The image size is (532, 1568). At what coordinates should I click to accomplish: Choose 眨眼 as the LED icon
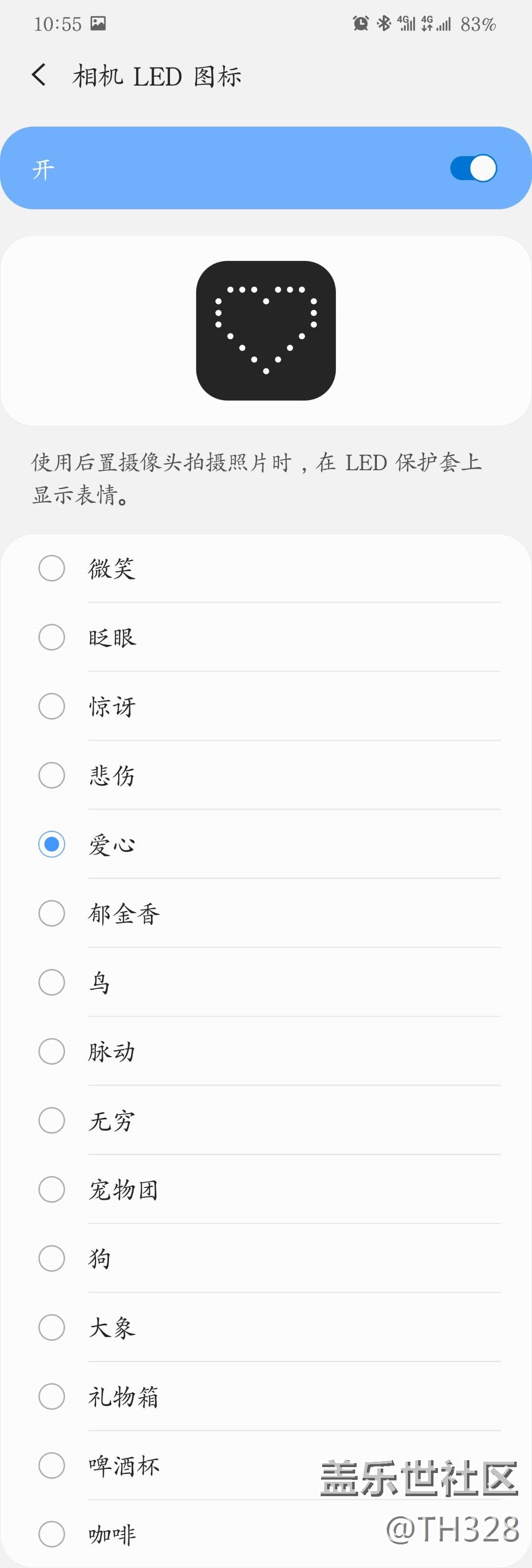click(52, 637)
